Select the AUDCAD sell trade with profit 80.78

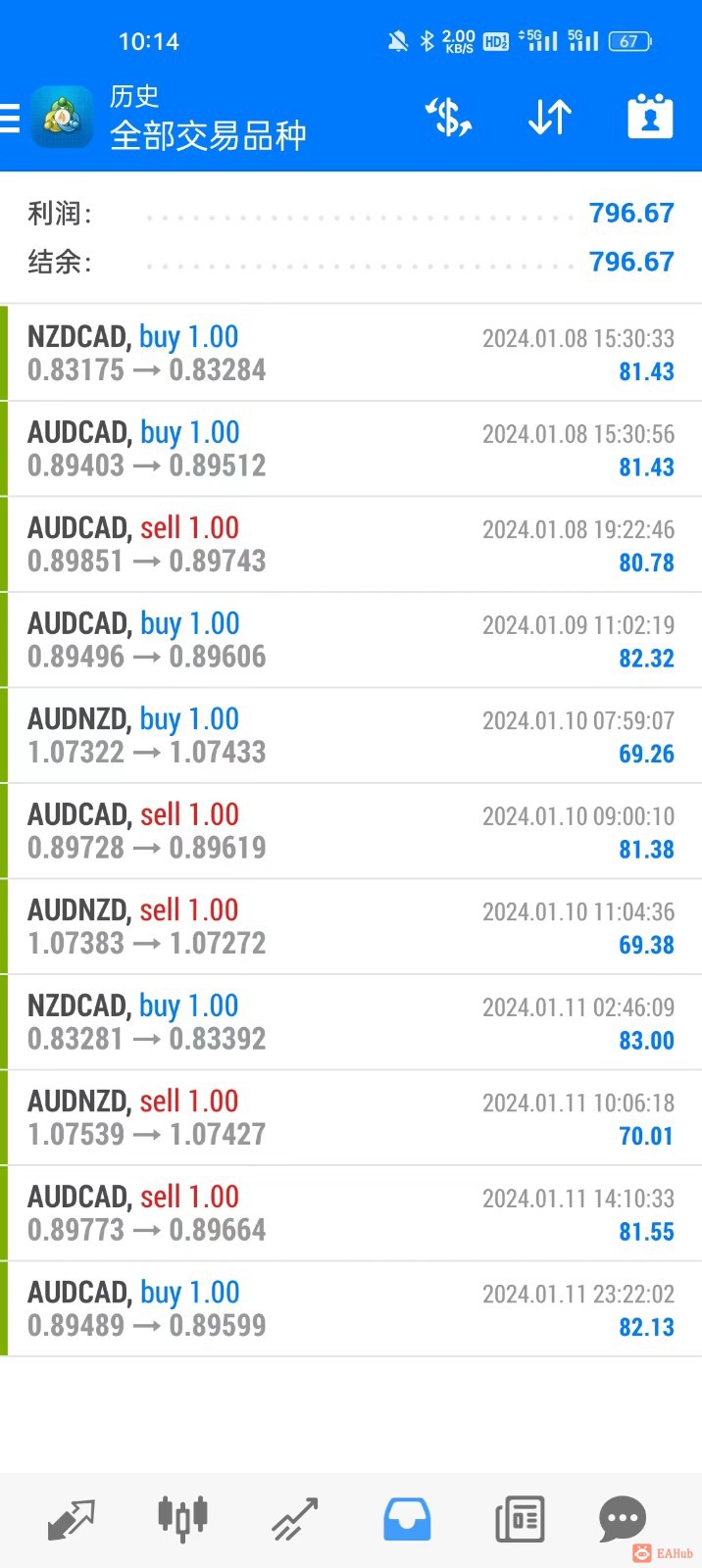[351, 544]
